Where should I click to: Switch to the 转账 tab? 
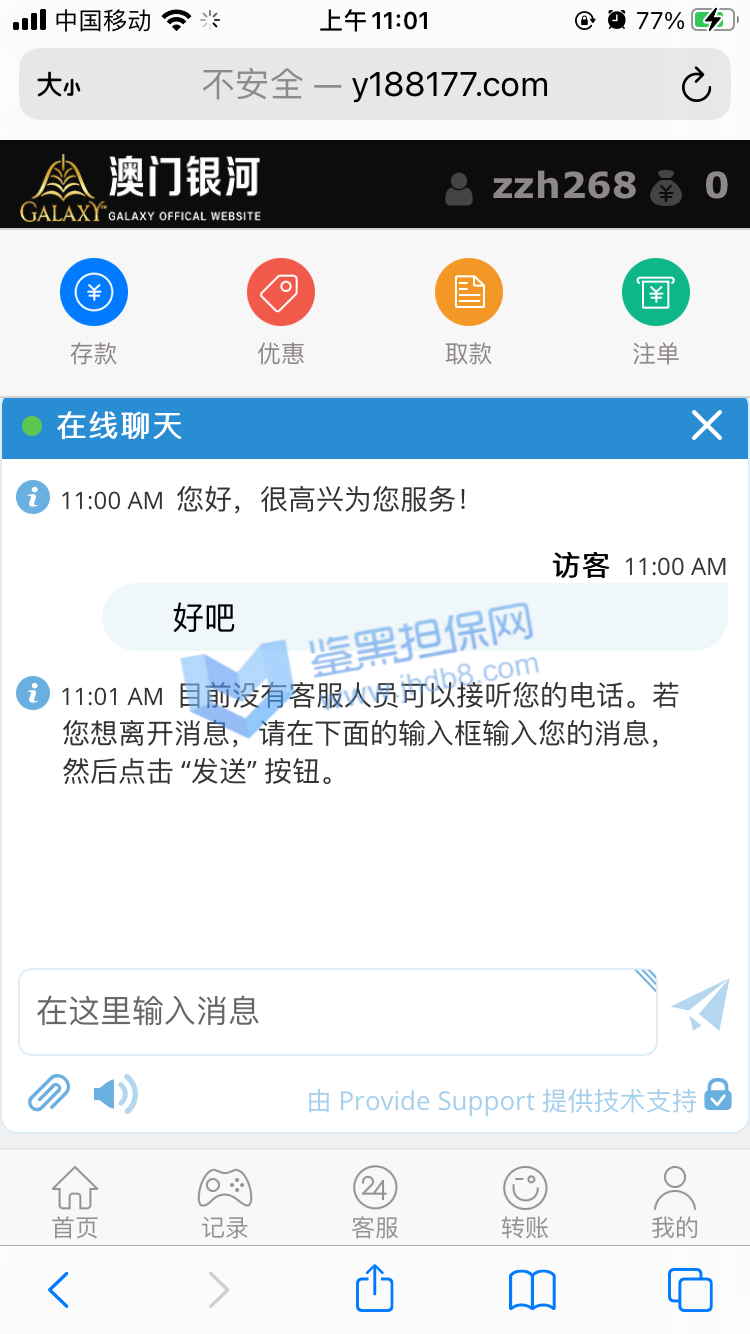pyautogui.click(x=525, y=1202)
